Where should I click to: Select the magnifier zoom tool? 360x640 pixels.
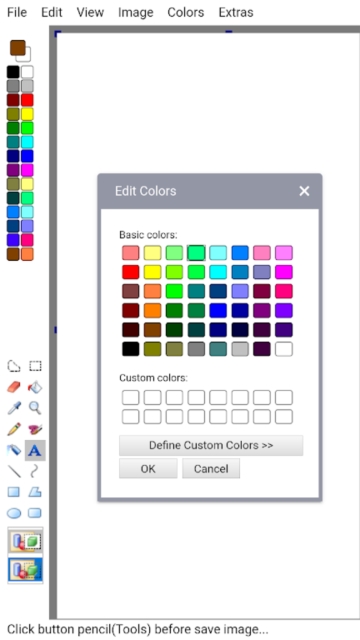point(35,407)
